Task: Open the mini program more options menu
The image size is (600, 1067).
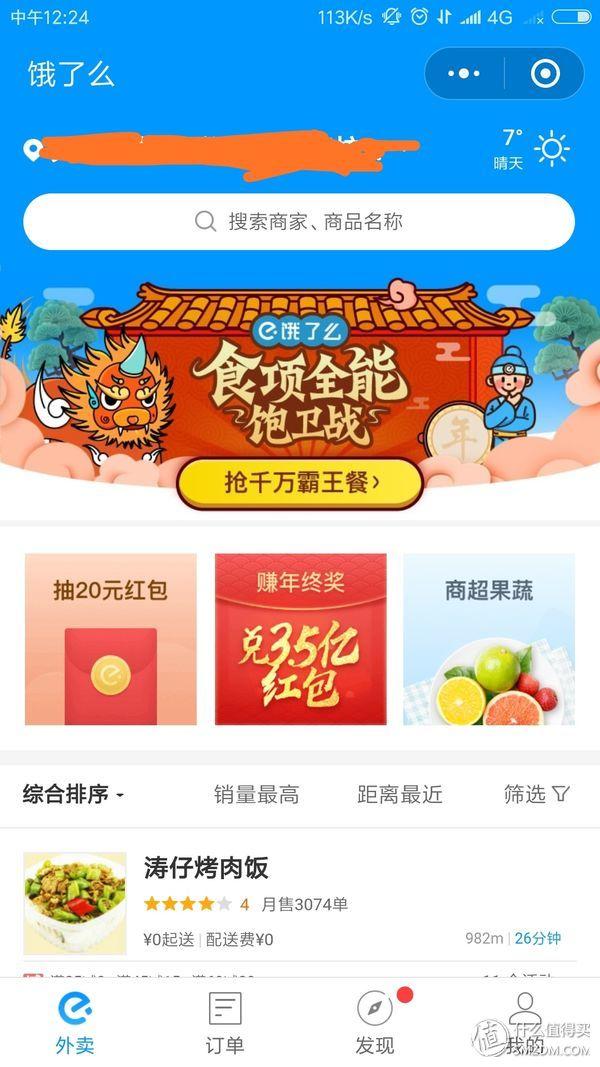Action: [x=464, y=73]
